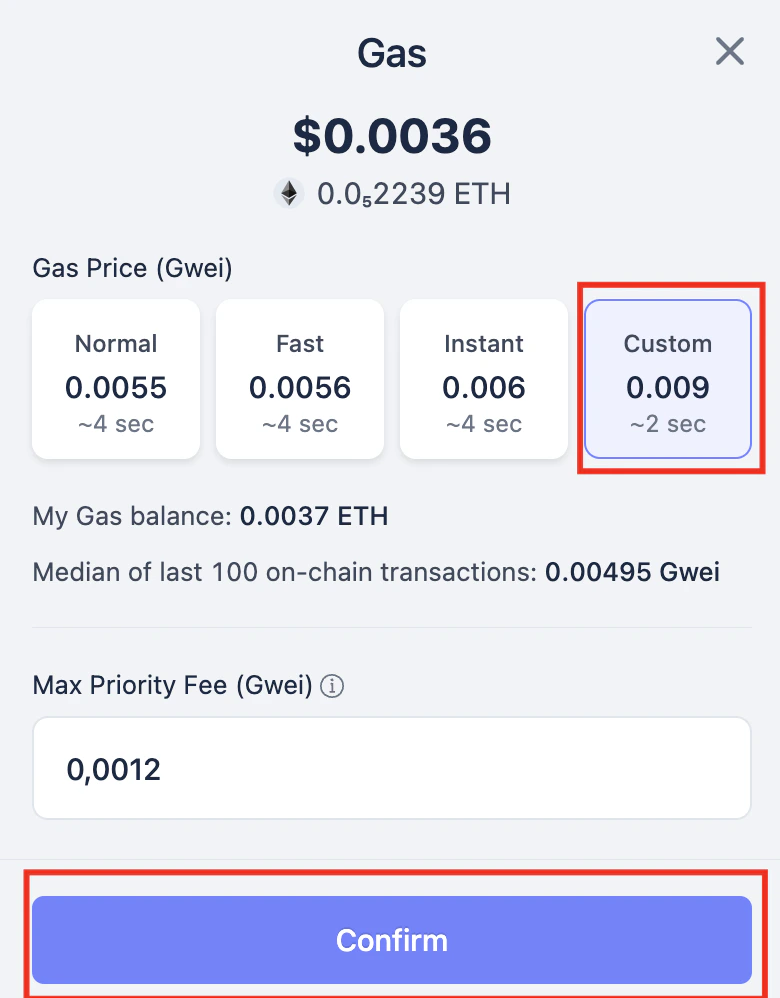This screenshot has height=998, width=780.
Task: Click the ~4 sec estimate under Normal
Action: (116, 423)
